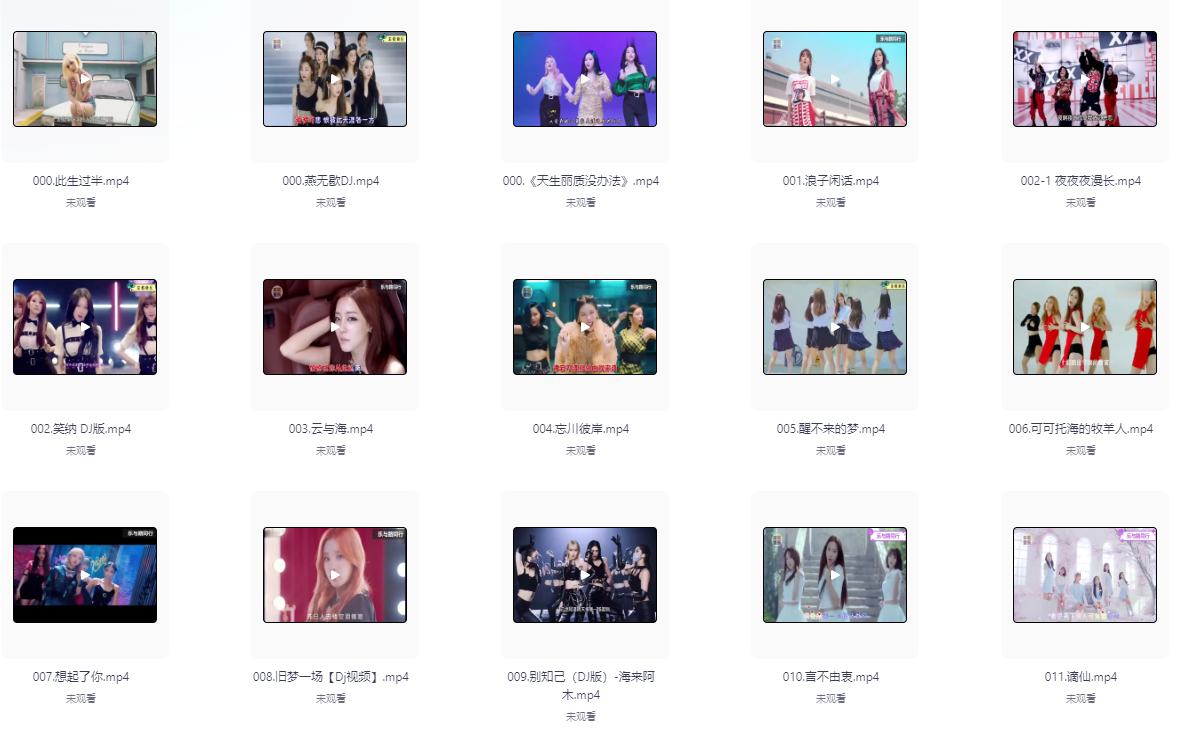The width and height of the screenshot is (1177, 733).
Task: Play 006.可可托海的牧羊人.mp4
Action: tap(1085, 327)
